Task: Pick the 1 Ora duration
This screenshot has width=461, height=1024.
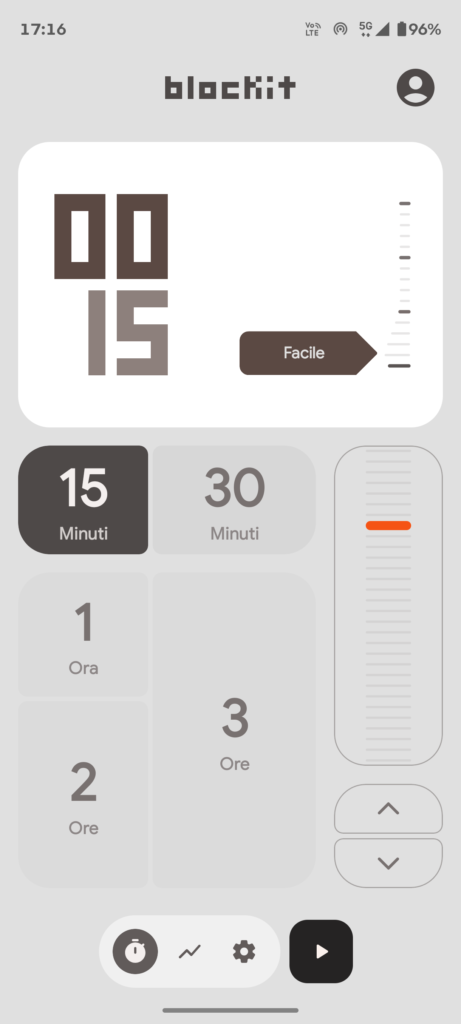Action: pyautogui.click(x=84, y=634)
